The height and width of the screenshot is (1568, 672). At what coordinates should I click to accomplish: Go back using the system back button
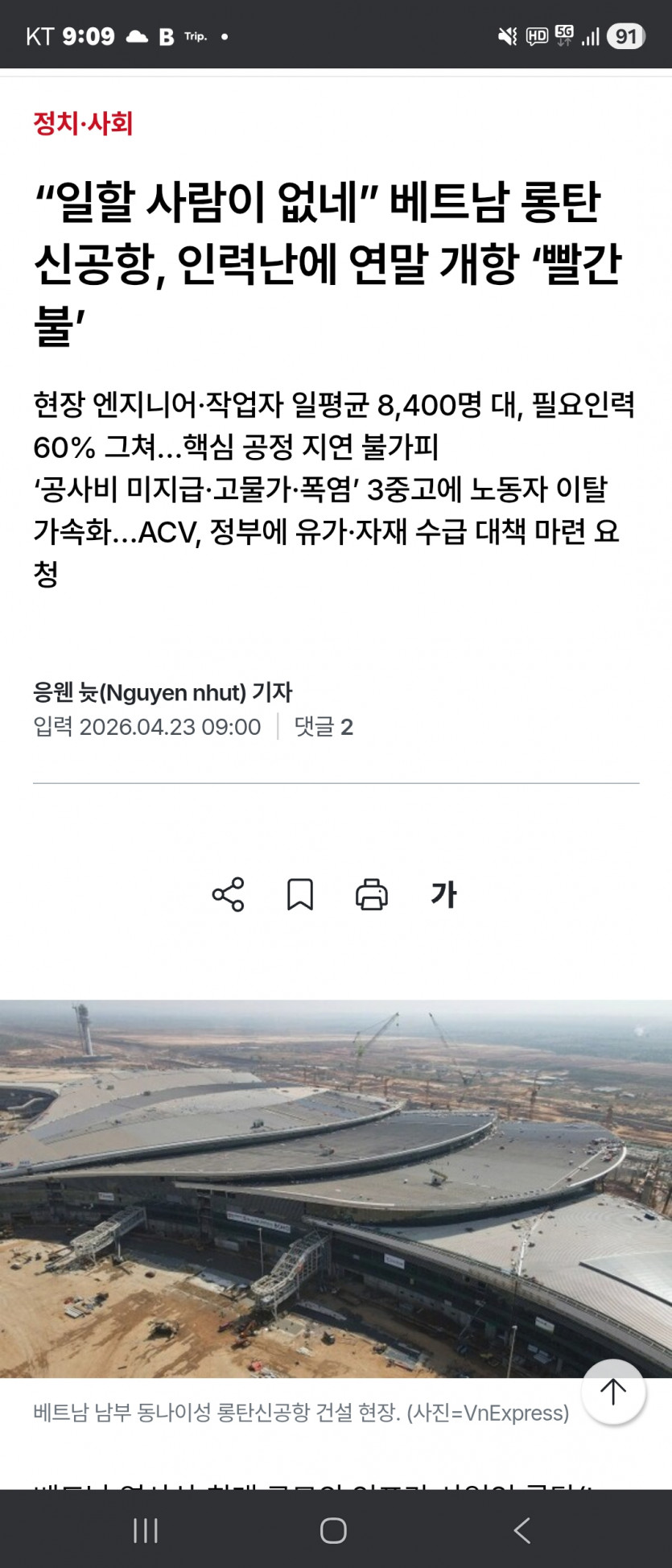(x=523, y=1530)
